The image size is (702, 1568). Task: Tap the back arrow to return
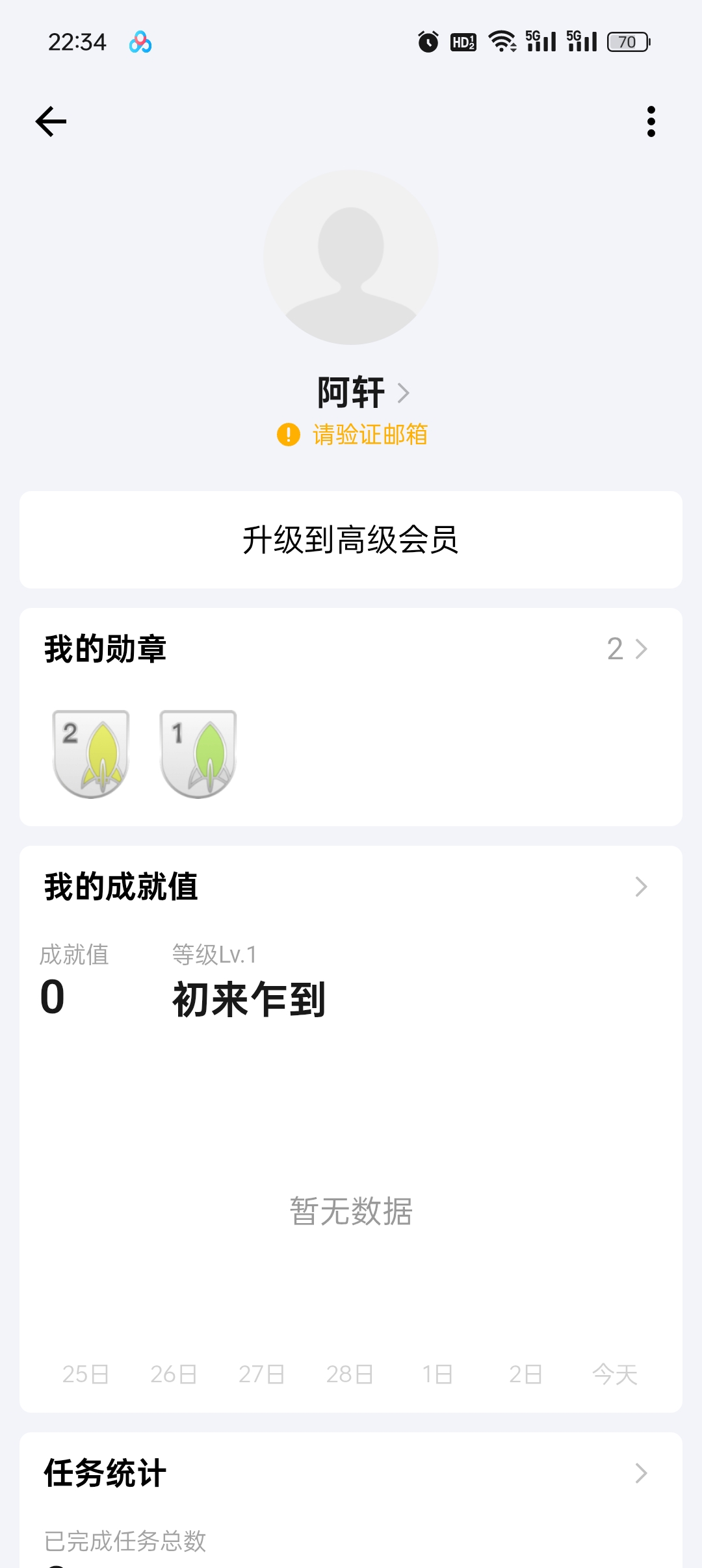coord(51,121)
